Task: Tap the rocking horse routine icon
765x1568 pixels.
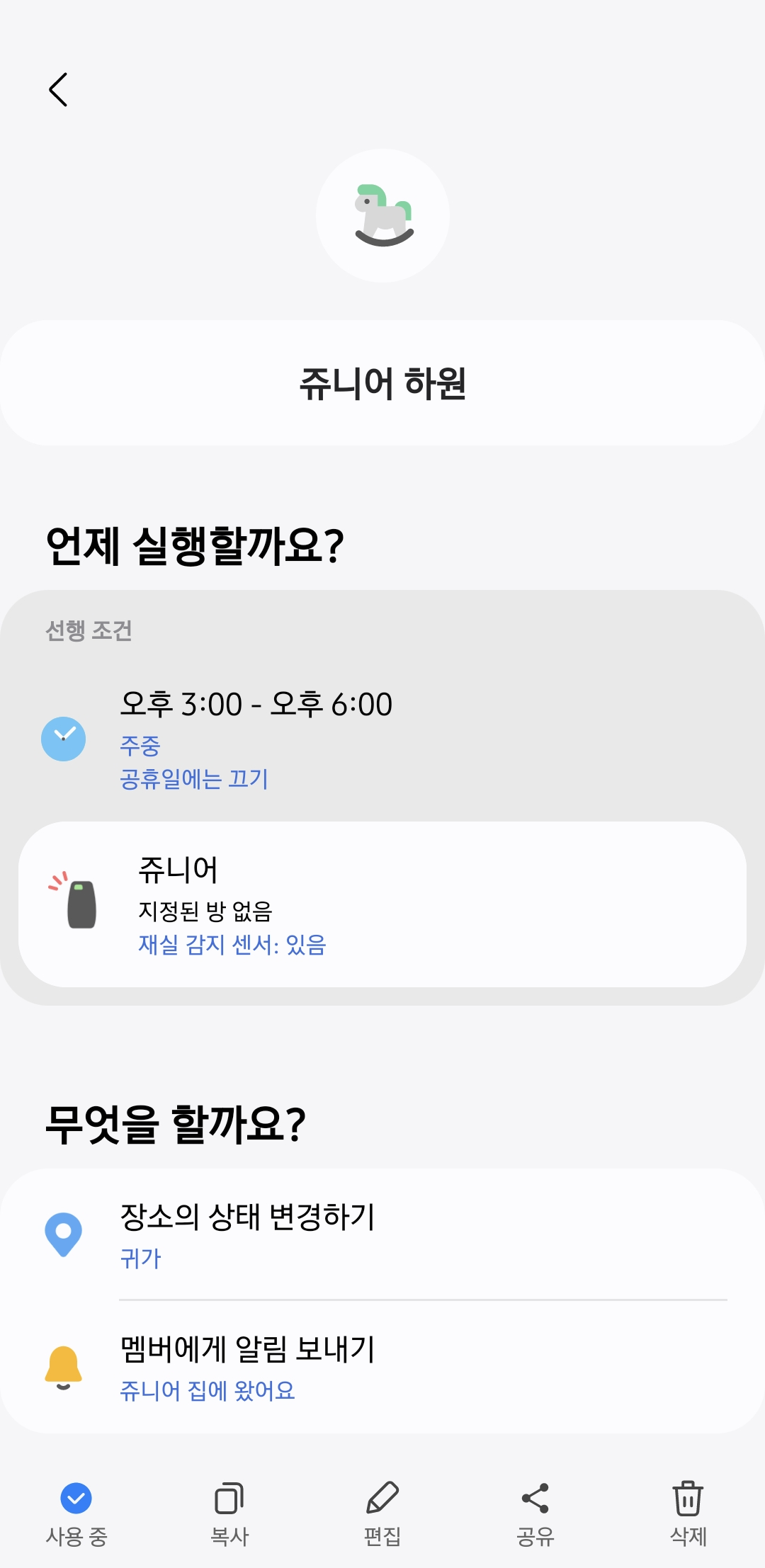Action: [382, 215]
